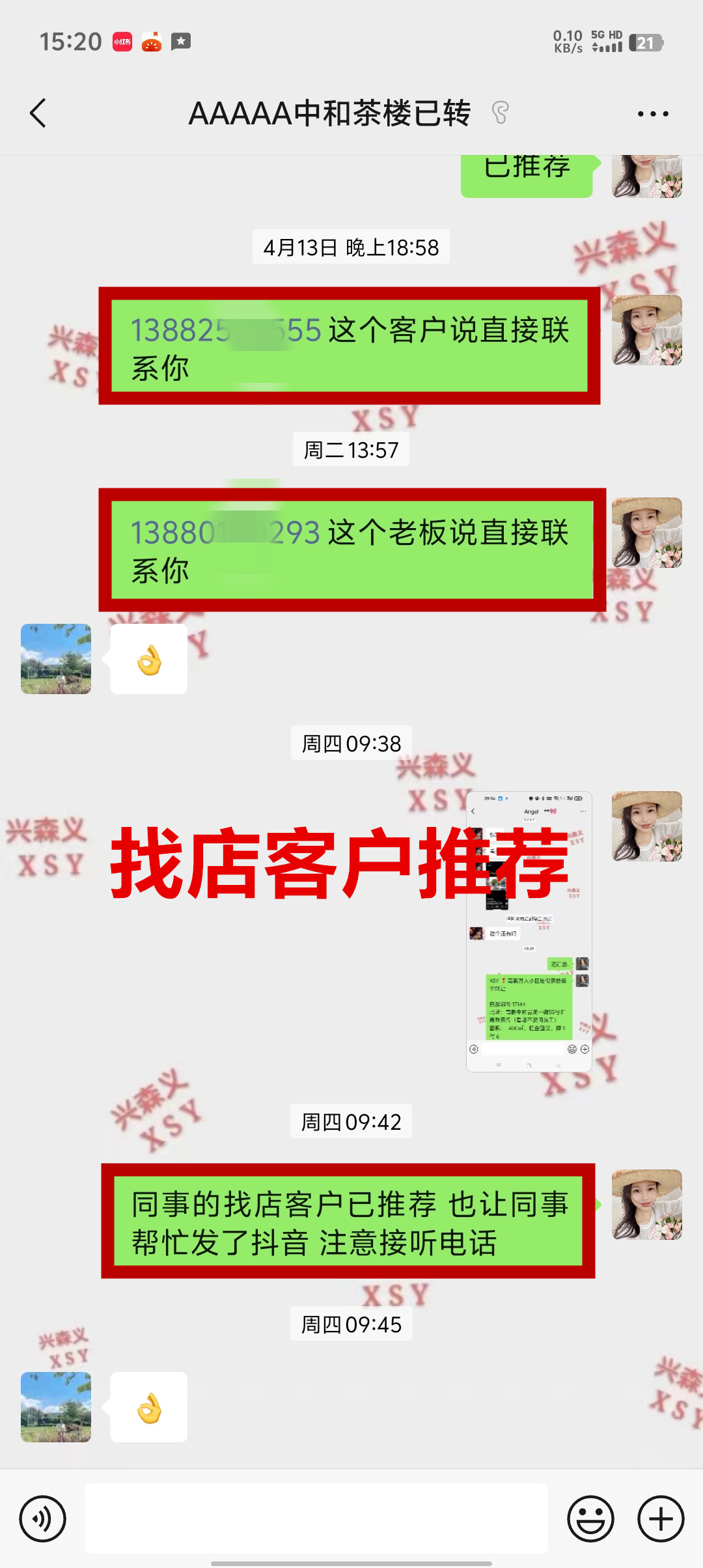This screenshot has height=1568, width=703.
Task: Open the plus attachment menu
Action: click(660, 1519)
